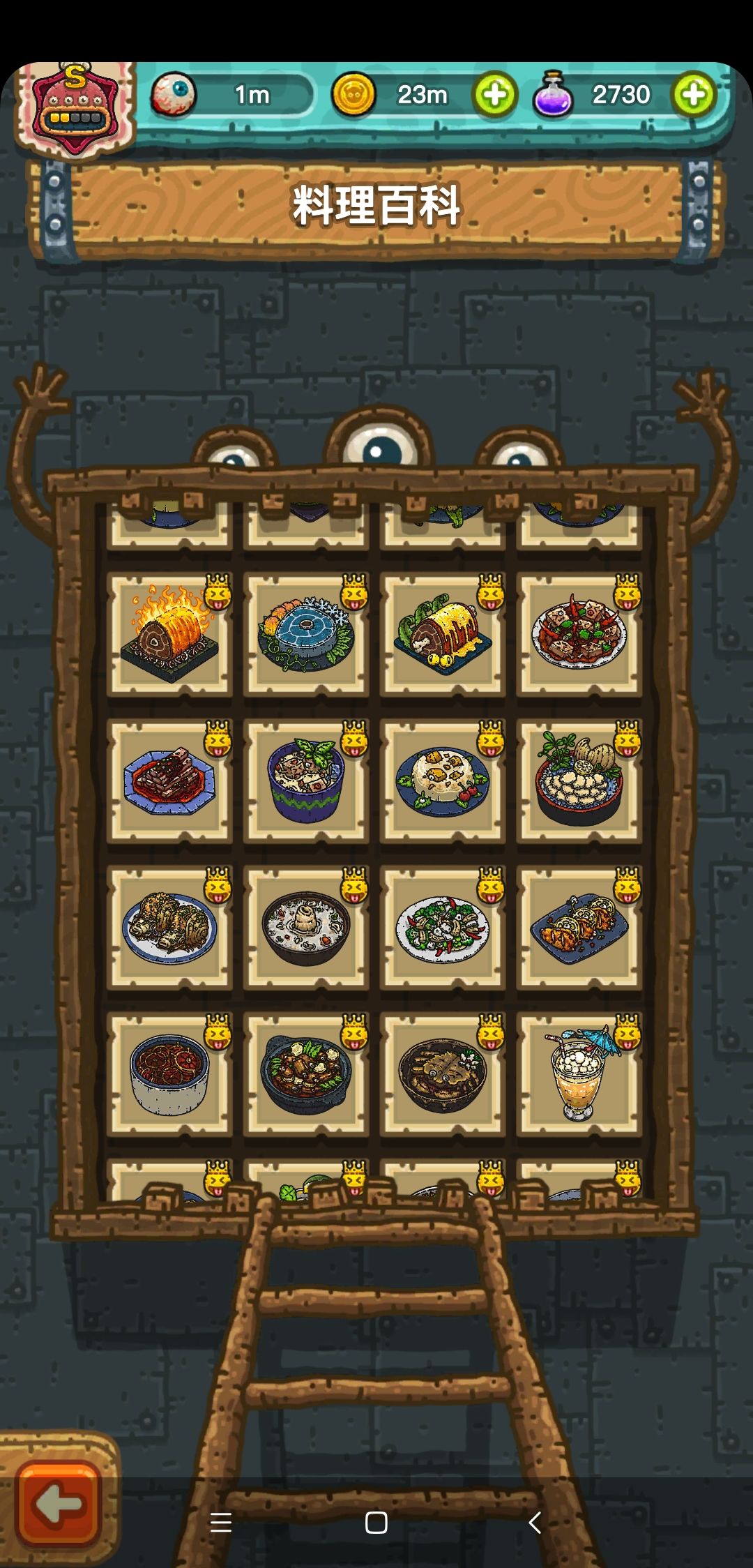Expand the coin purchase with the plus button

pyautogui.click(x=494, y=93)
